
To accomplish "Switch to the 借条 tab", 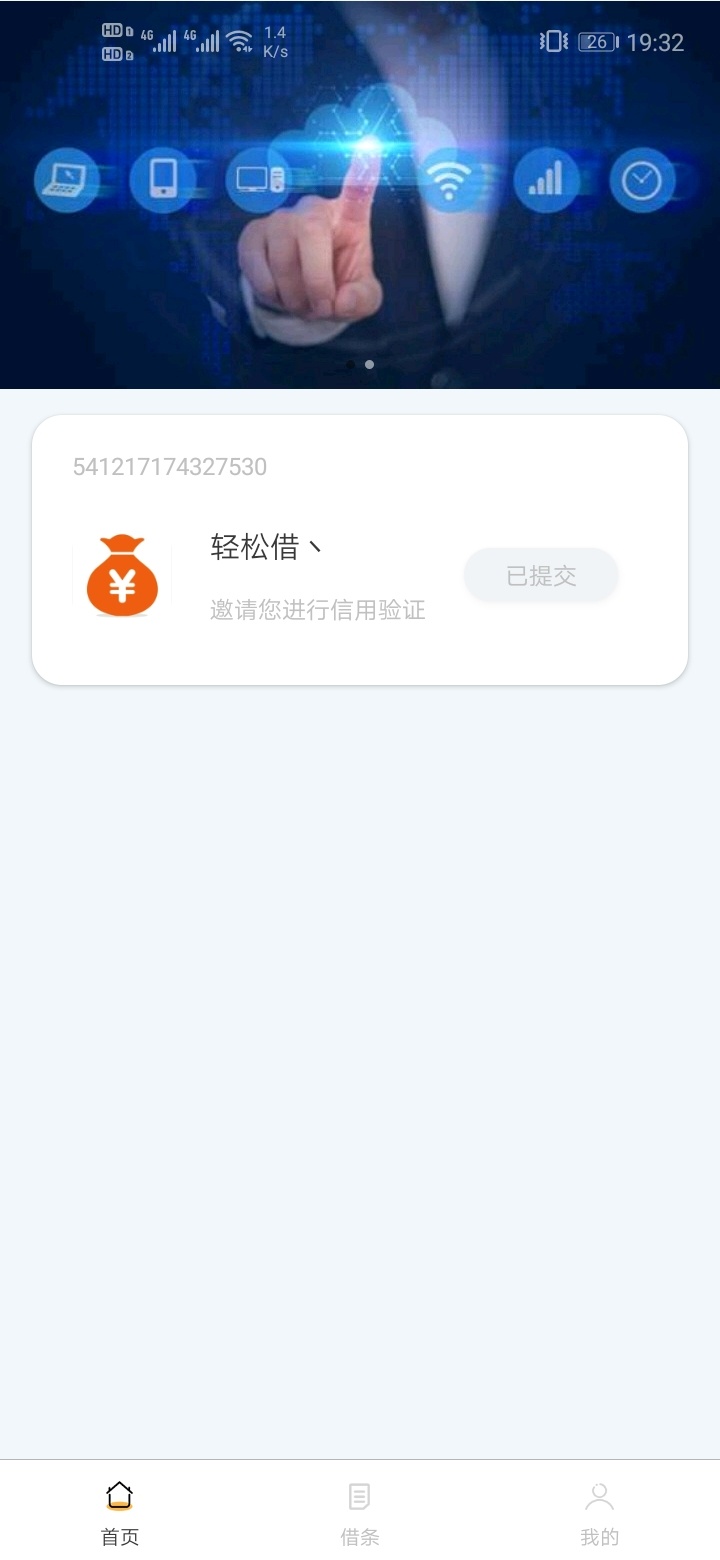I will [360, 1514].
